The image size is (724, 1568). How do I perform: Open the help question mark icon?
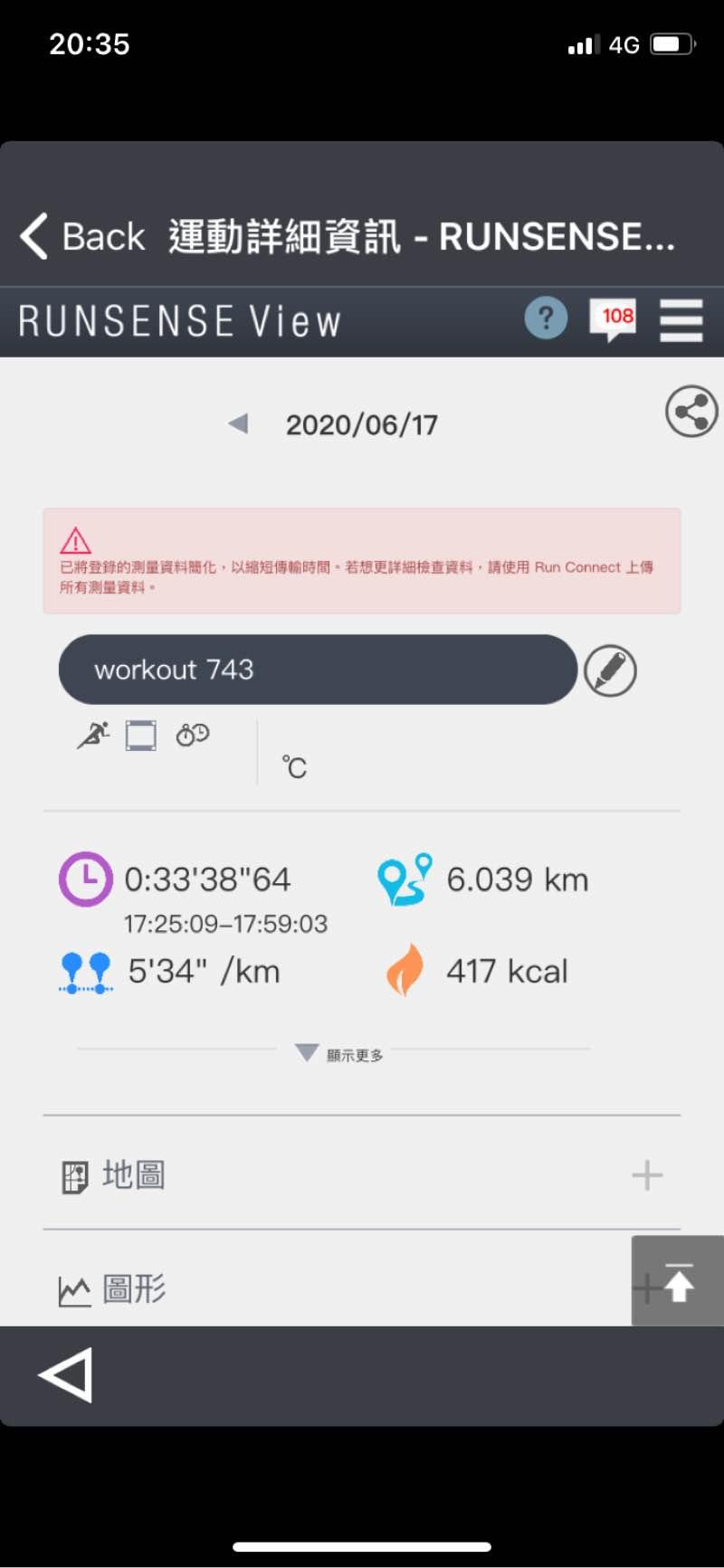[x=546, y=318]
